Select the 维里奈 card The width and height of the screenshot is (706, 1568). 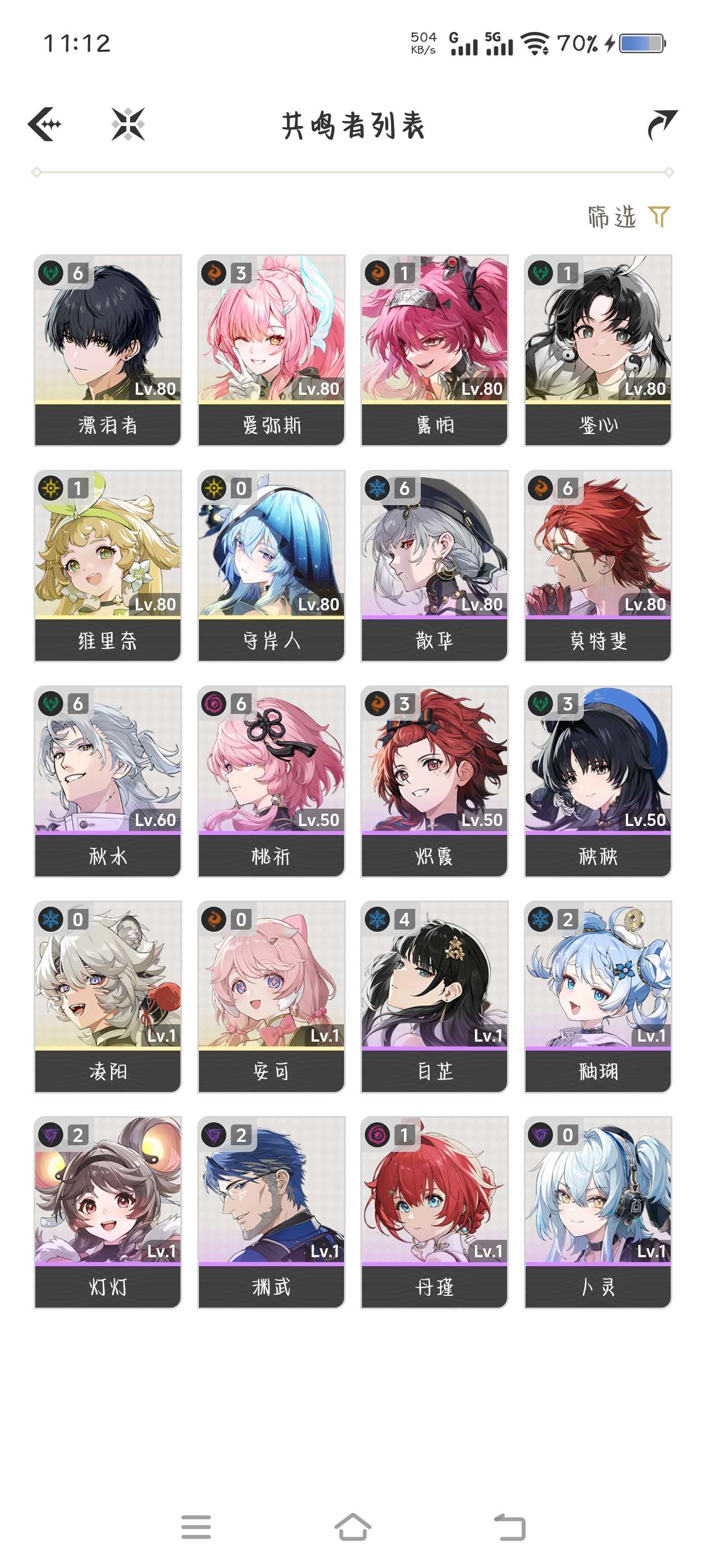108,566
